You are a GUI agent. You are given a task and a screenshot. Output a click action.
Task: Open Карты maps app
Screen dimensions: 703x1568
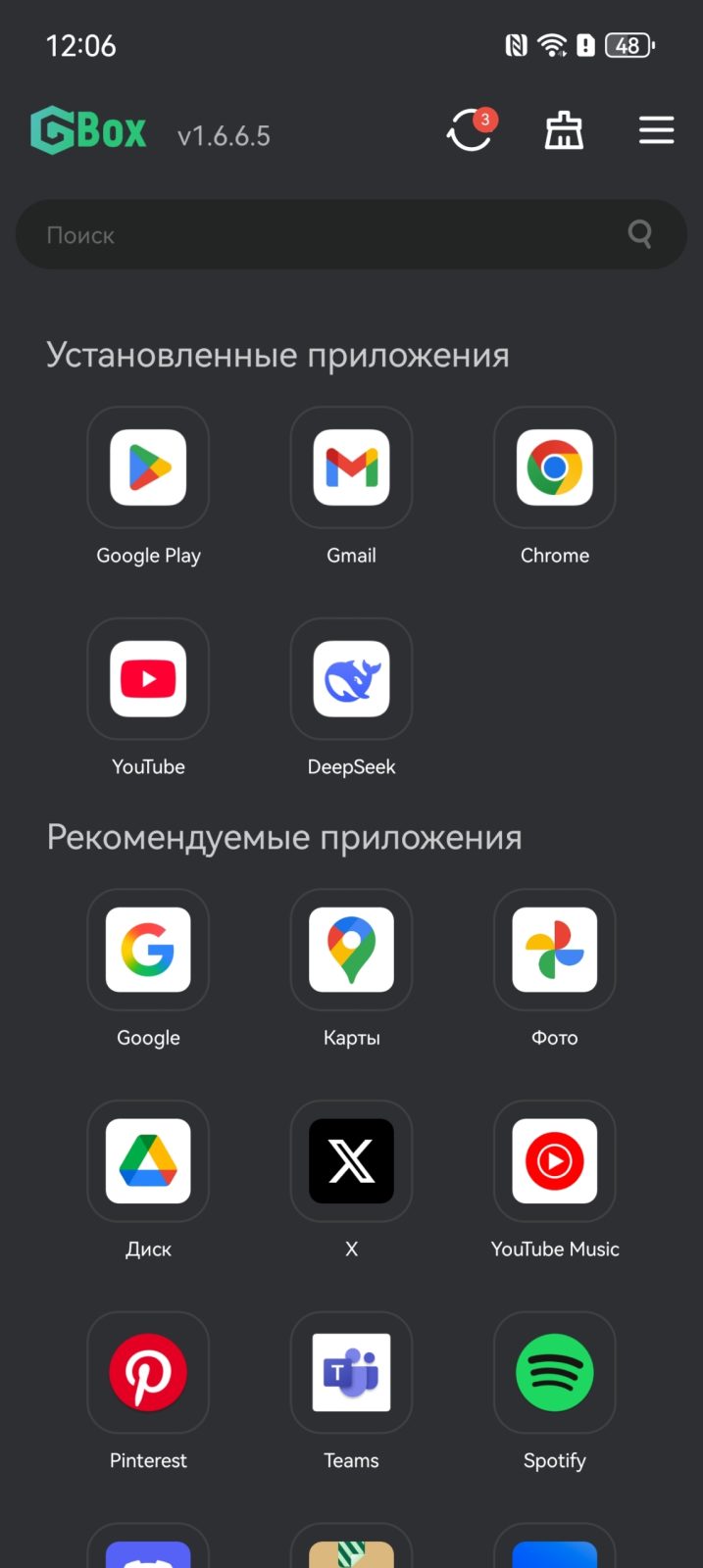351,950
